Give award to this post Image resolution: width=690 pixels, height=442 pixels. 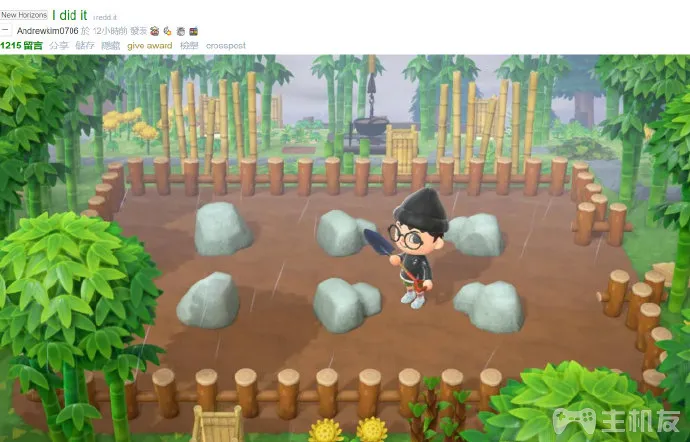149,46
